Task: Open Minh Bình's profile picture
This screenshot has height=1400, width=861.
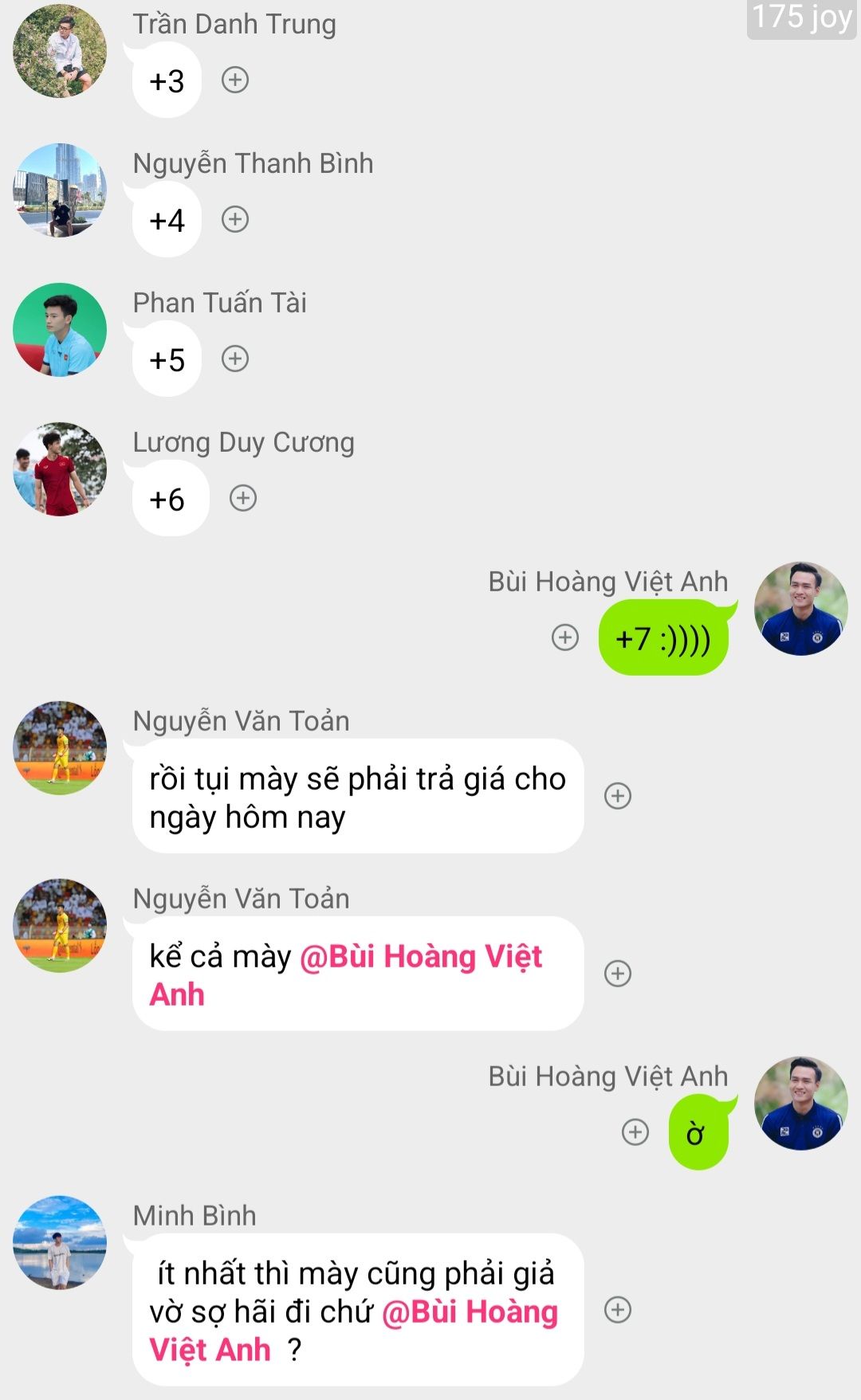Action: [60, 1242]
